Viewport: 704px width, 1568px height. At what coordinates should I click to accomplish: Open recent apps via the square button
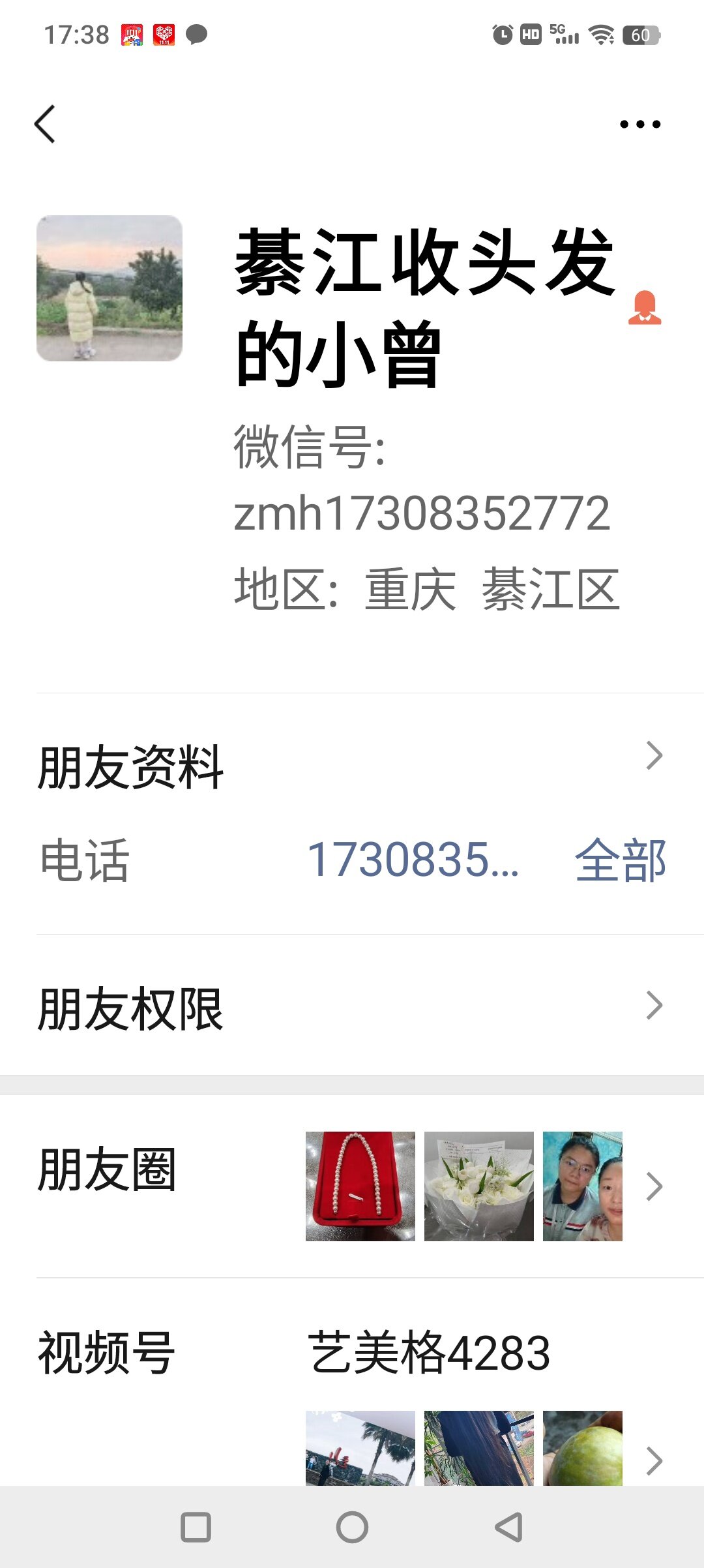coord(196,1527)
